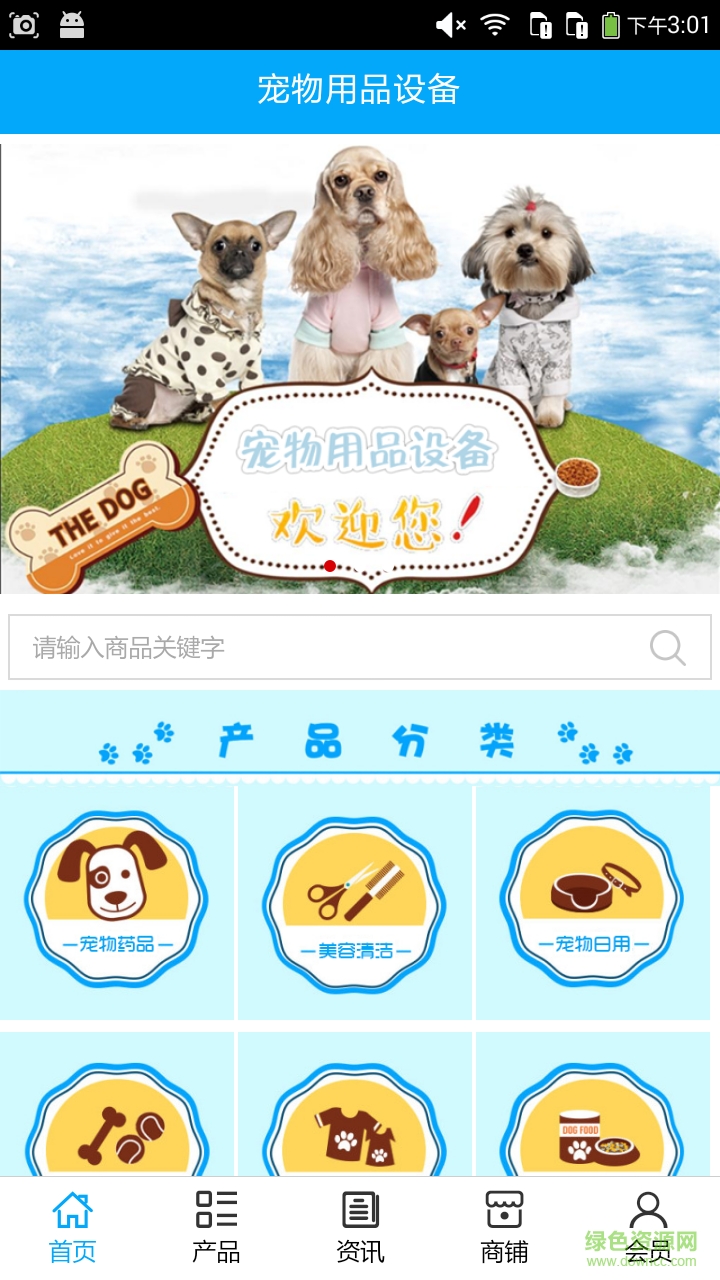Go to the 资讯 tab
The image size is (720, 1280).
point(360,1227)
